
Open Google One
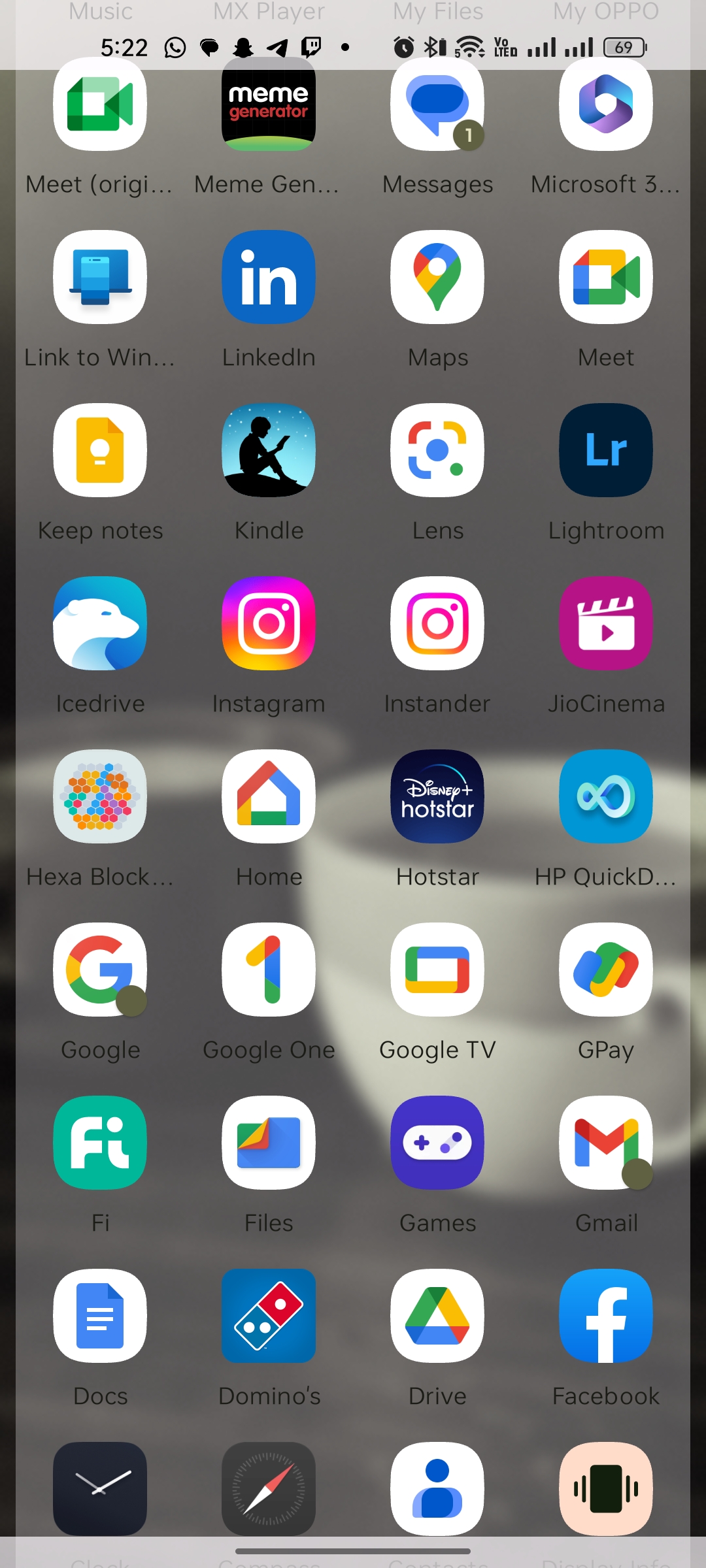click(269, 970)
